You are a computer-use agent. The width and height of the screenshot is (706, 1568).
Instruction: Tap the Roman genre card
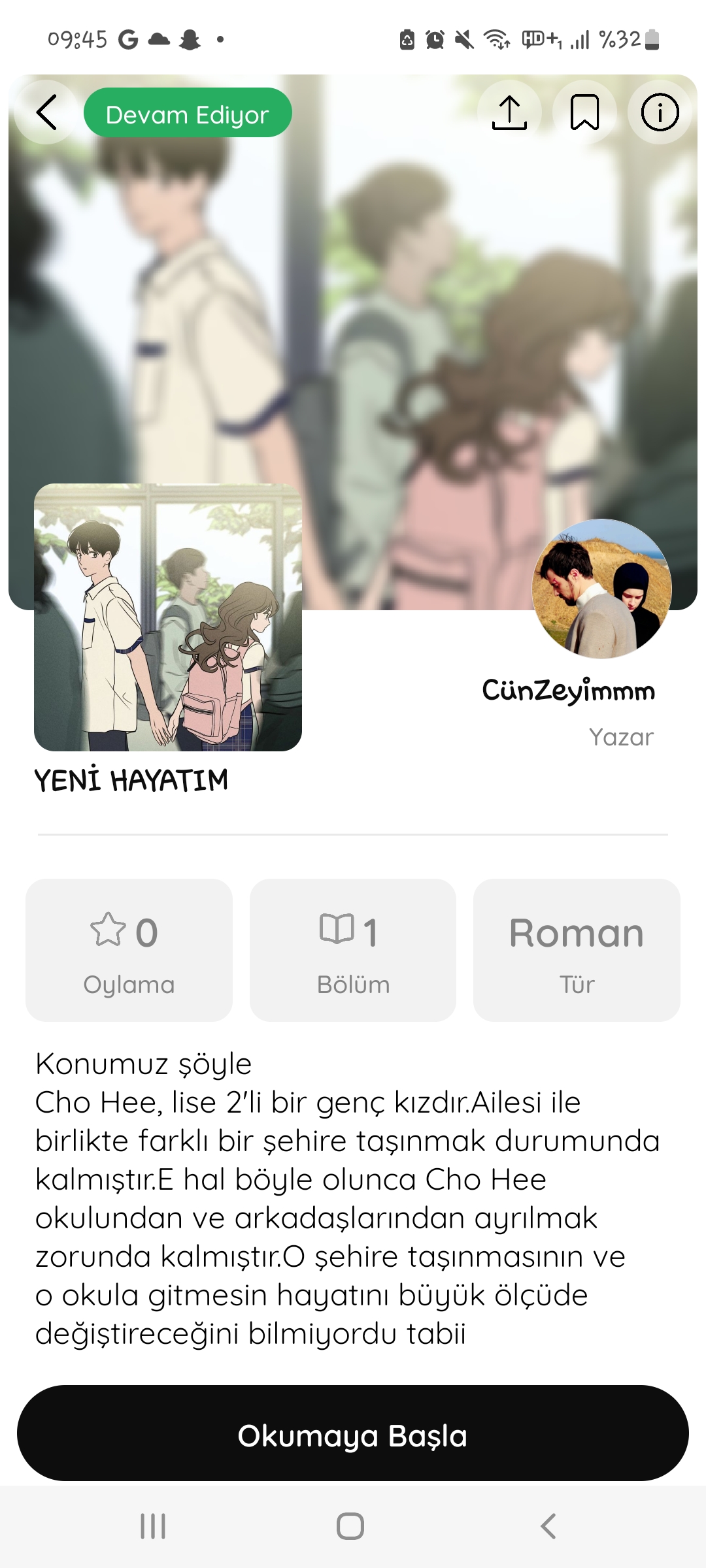[x=577, y=950]
